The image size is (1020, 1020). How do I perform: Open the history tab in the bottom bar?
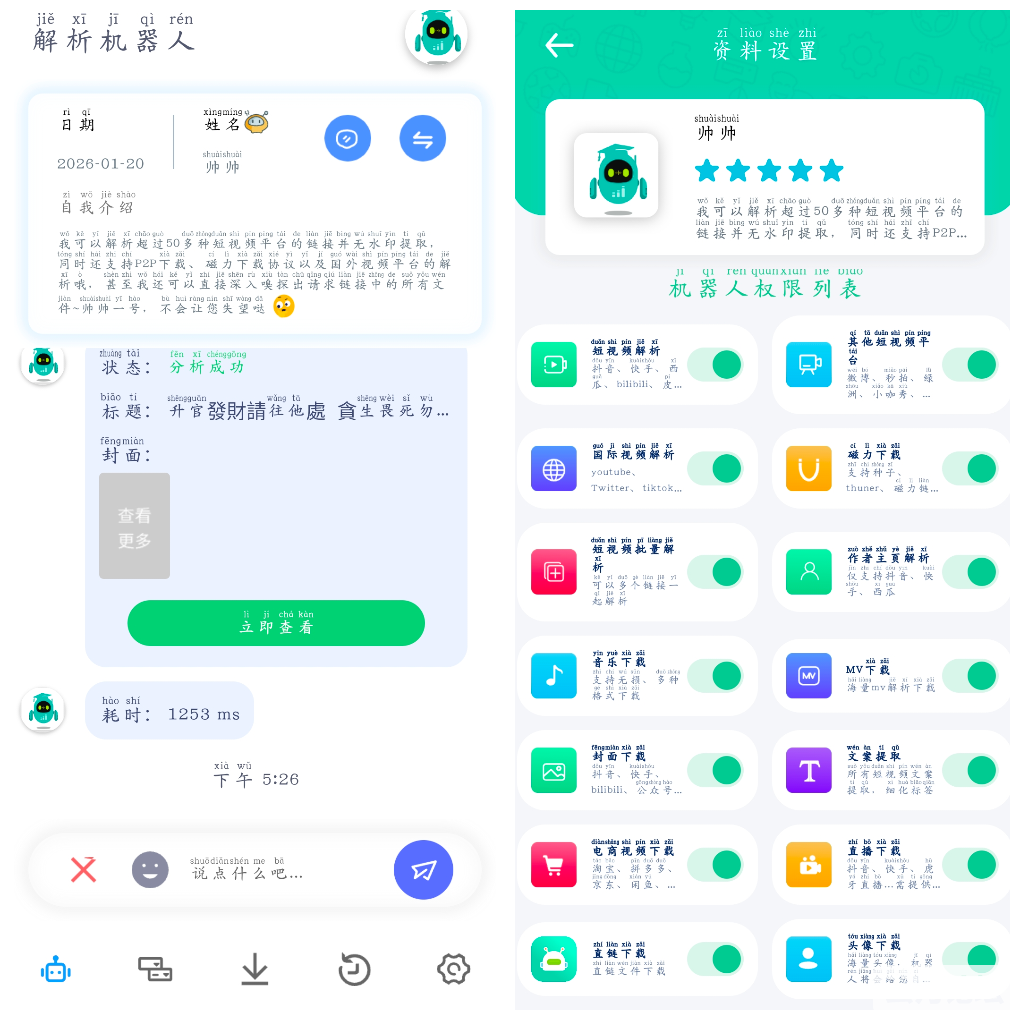[354, 969]
